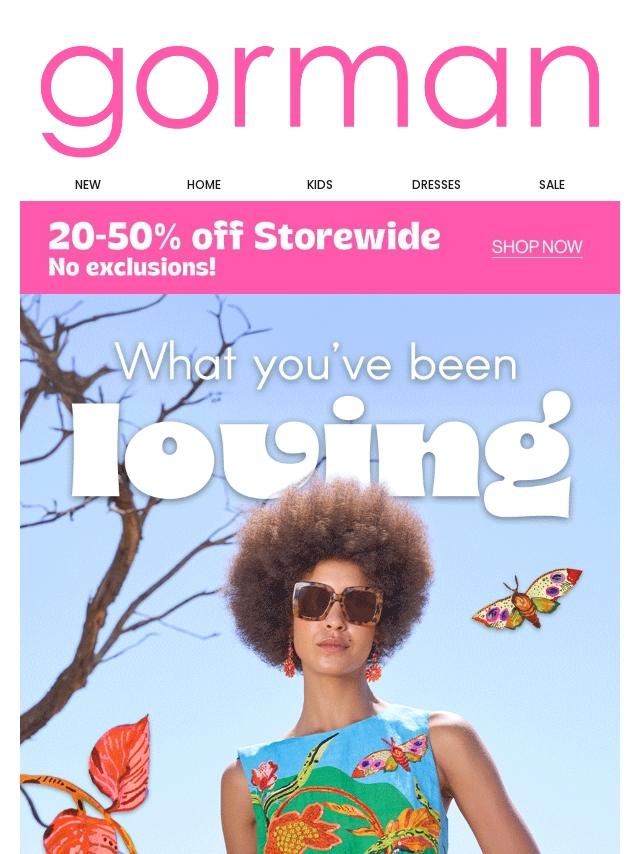Tap SHOP NOW on storewide banner
640x854 pixels.
(537, 247)
